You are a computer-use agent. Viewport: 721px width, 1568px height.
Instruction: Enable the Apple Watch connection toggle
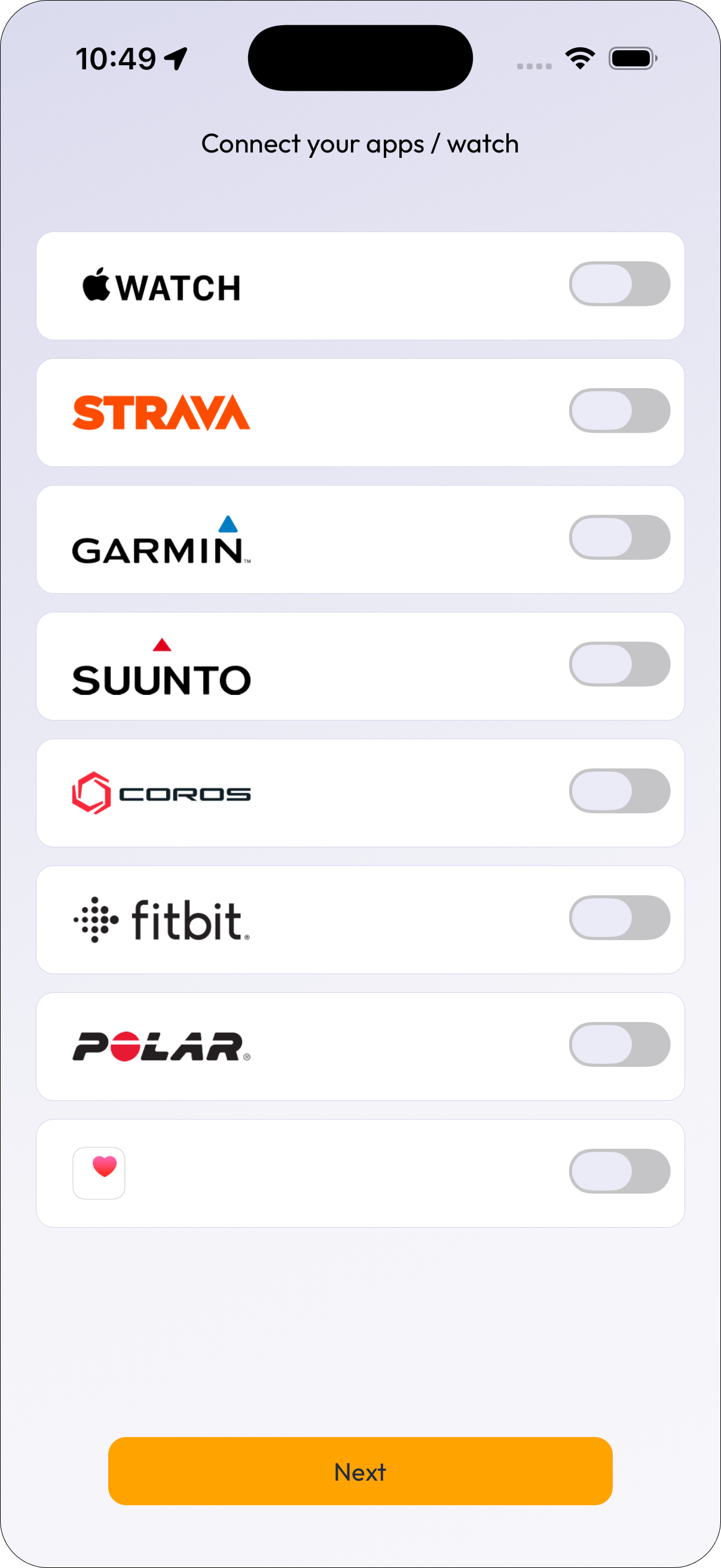[619, 284]
